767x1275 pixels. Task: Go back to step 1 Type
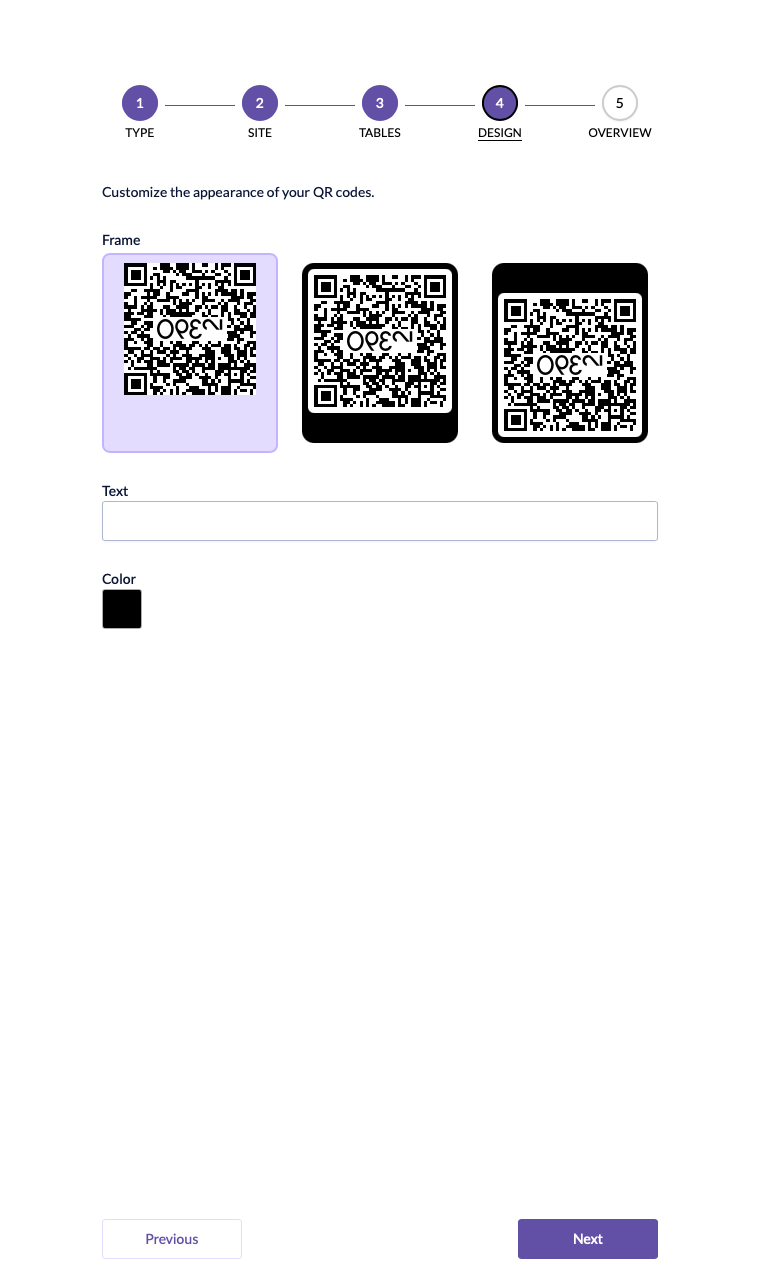140,103
